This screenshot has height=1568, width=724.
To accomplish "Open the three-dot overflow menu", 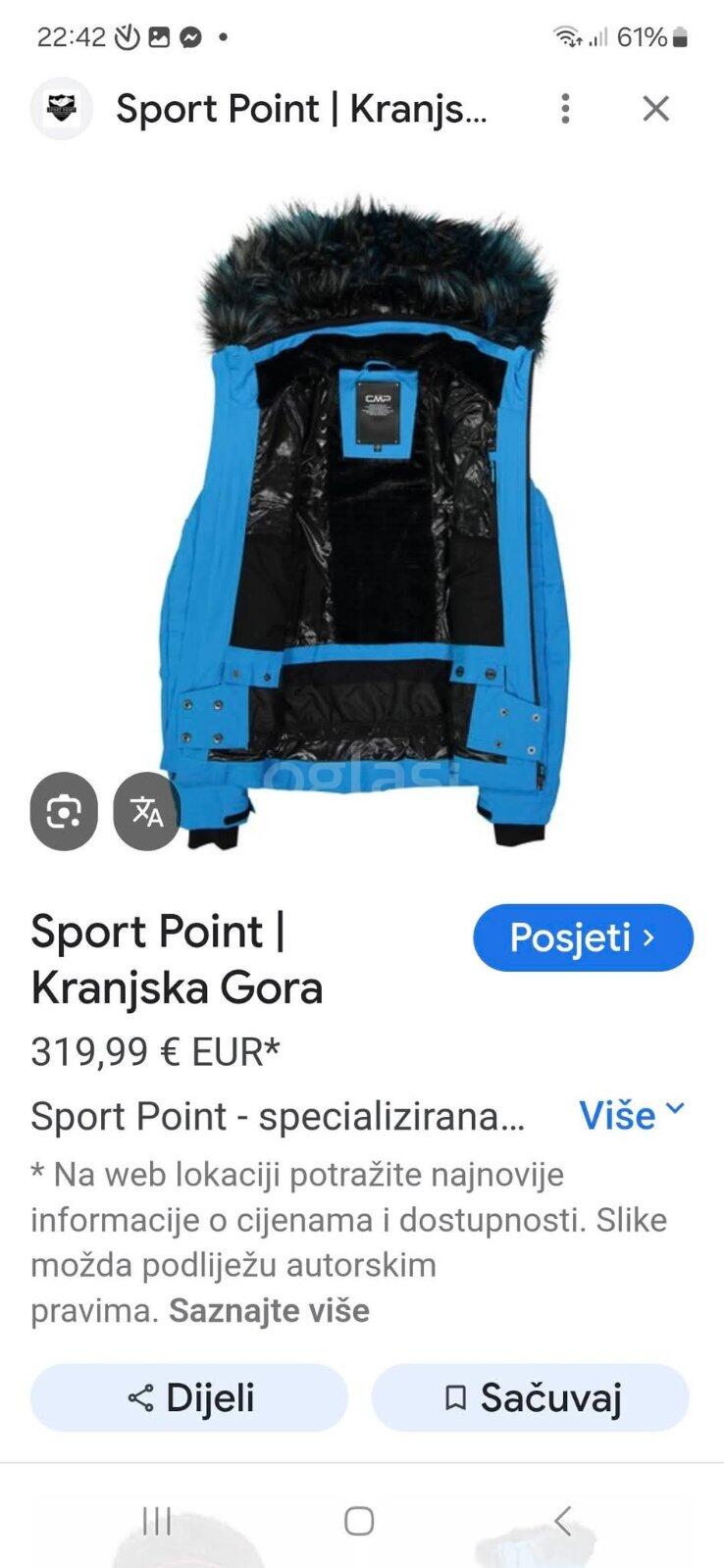I will point(565,108).
